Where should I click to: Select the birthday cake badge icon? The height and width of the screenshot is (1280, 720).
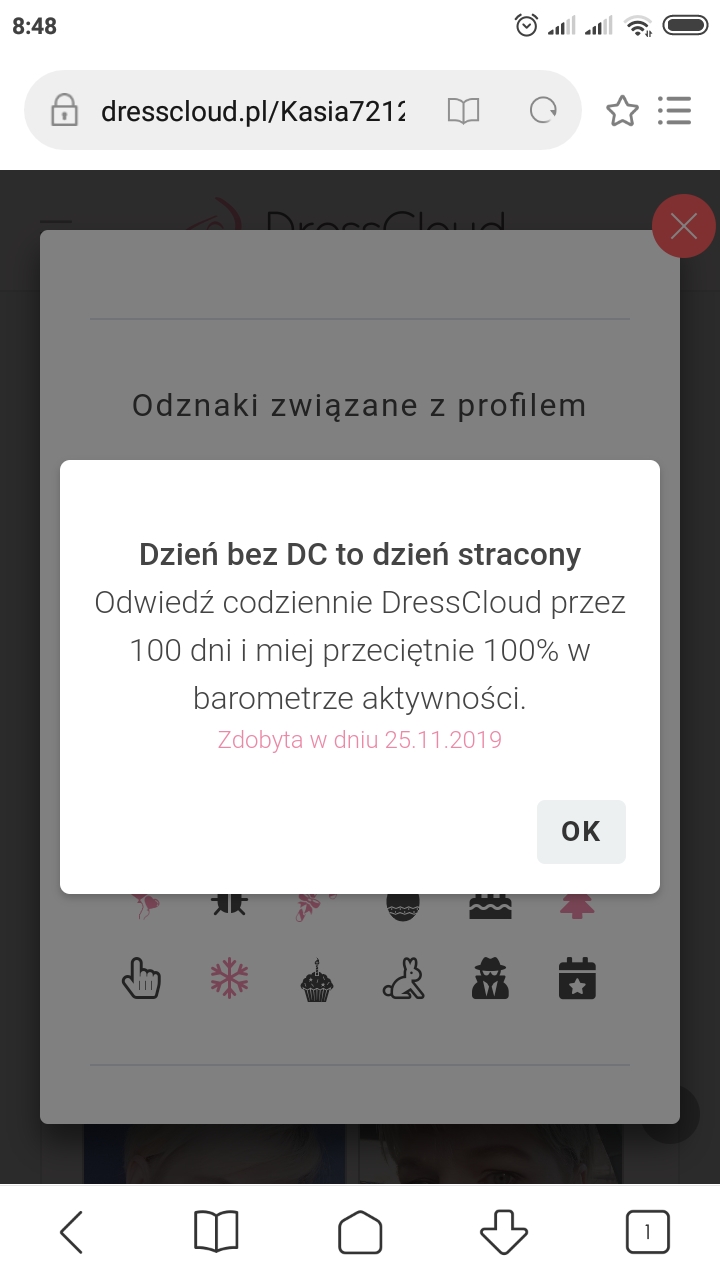pyautogui.click(x=489, y=903)
